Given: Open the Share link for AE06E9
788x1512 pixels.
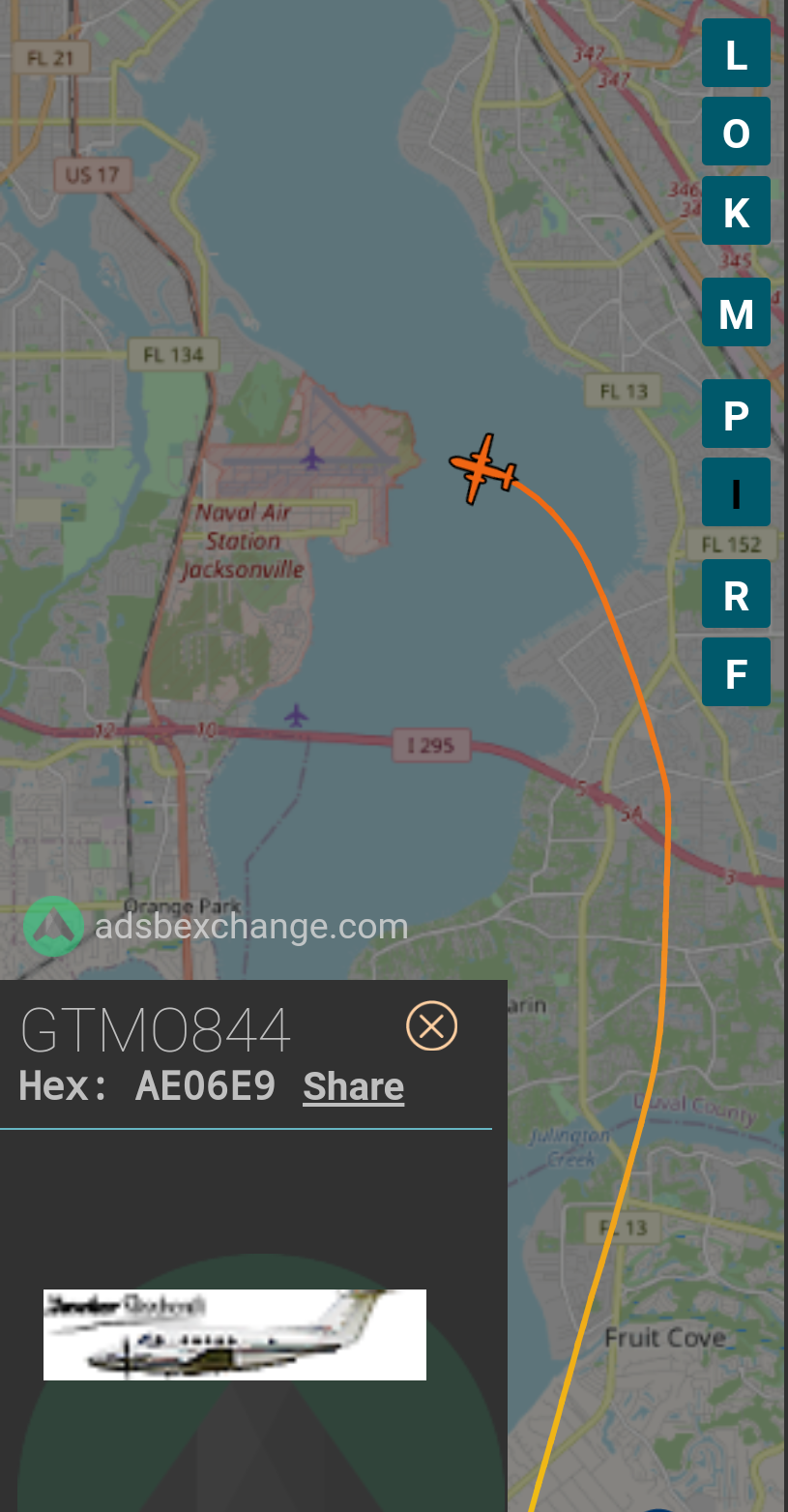Looking at the screenshot, I should [x=354, y=1087].
